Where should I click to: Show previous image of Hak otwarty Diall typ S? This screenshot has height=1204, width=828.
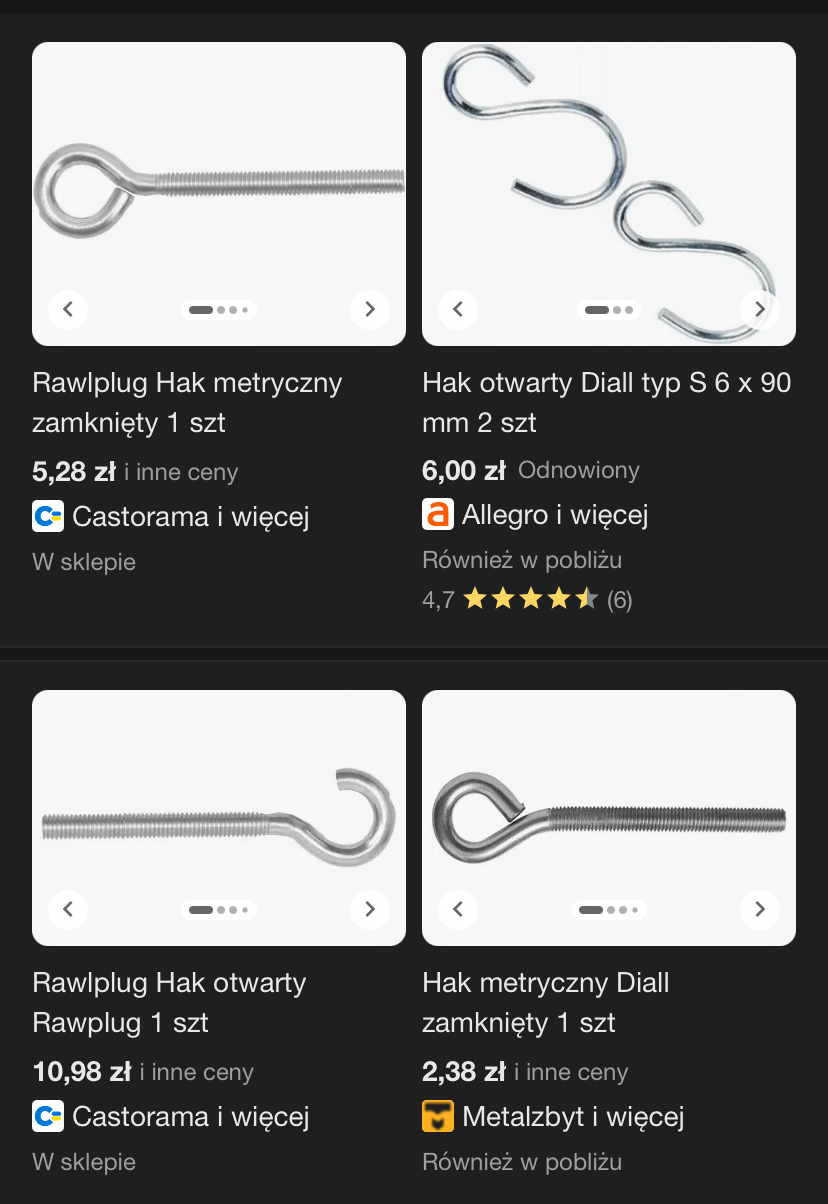click(x=458, y=309)
